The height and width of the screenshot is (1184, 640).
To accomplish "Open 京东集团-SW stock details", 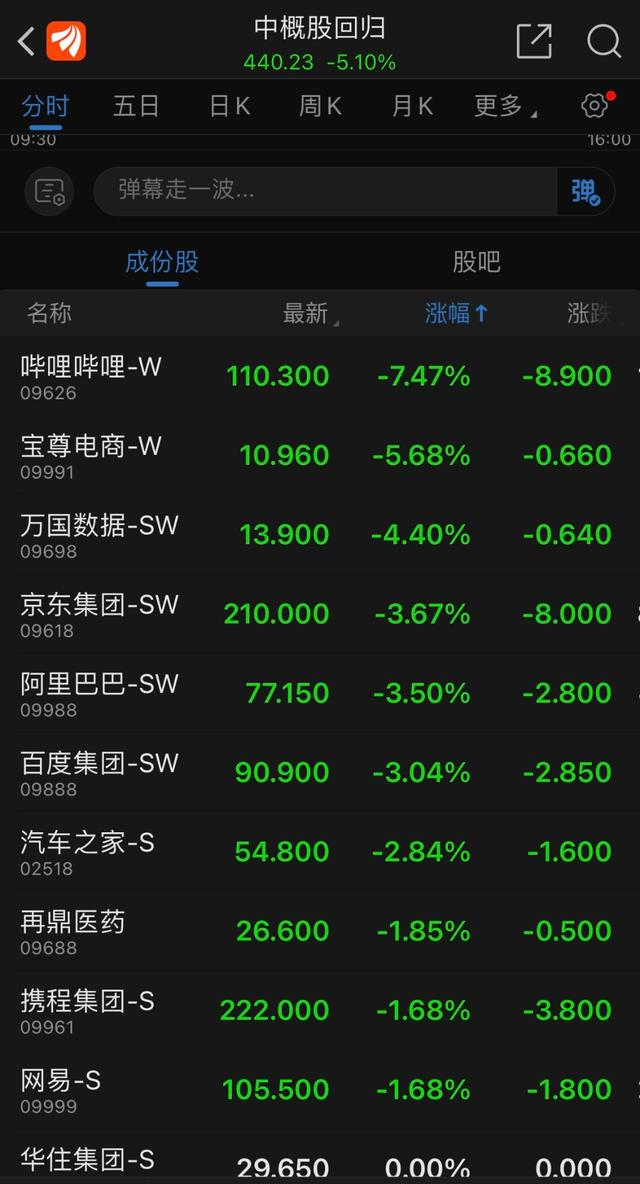I will pyautogui.click(x=320, y=614).
